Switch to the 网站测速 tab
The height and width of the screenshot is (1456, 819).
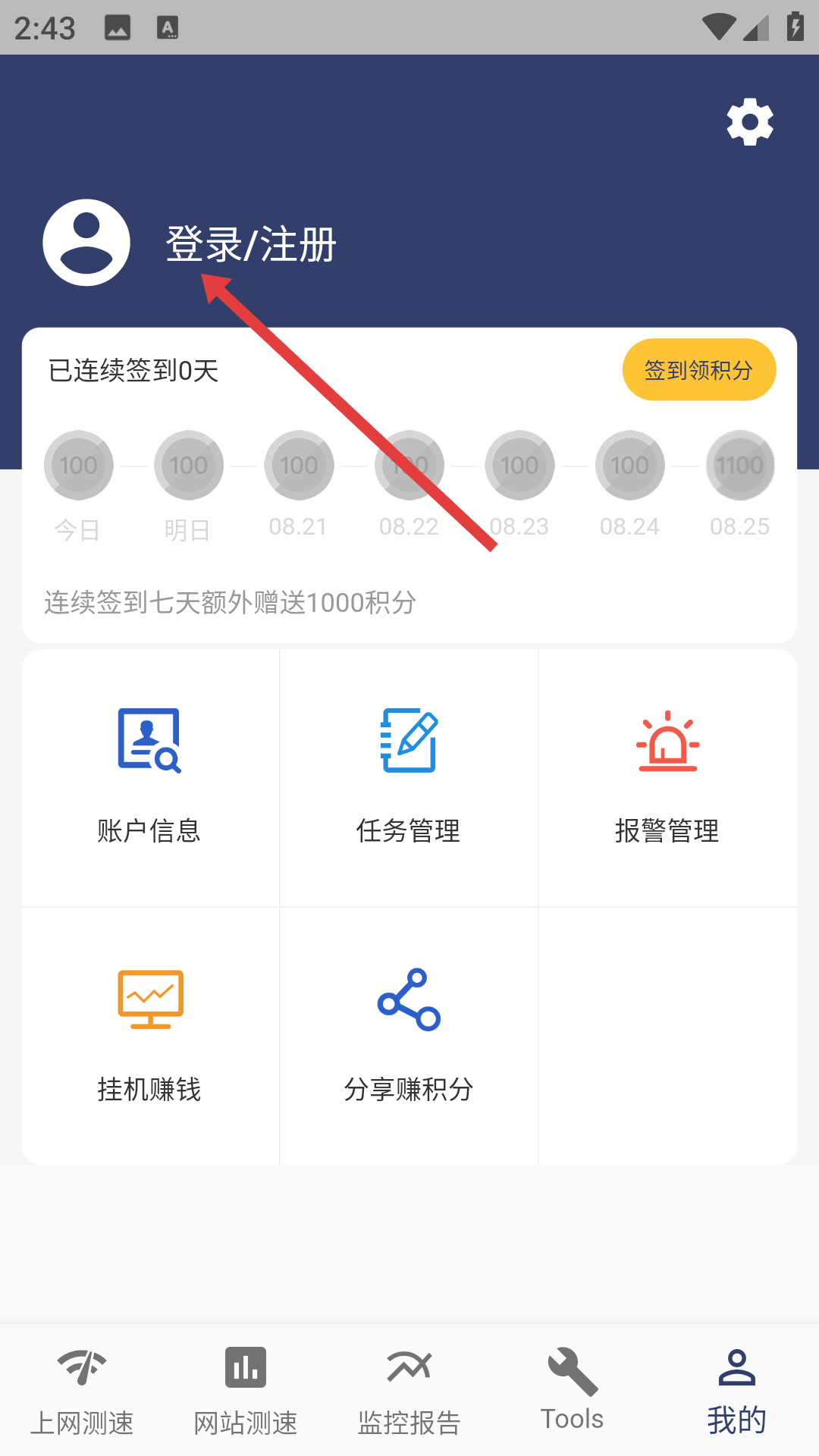click(246, 1392)
